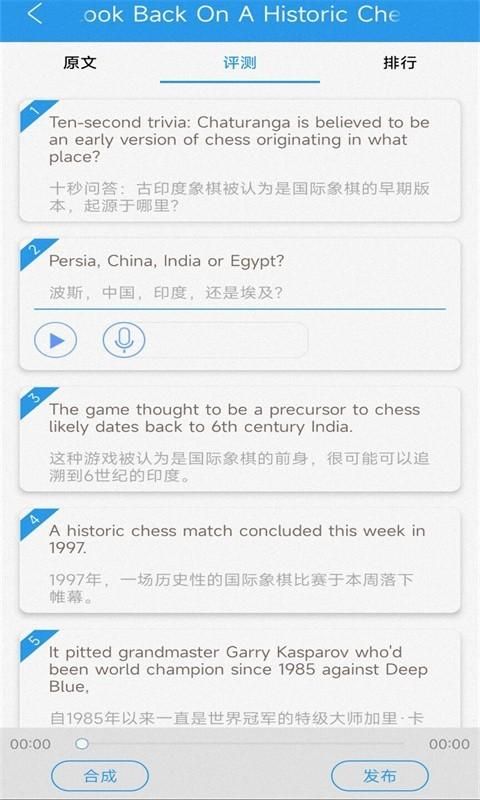The height and width of the screenshot is (800, 480).
Task: Tap the microphone to record sentence 2
Action: (124, 340)
